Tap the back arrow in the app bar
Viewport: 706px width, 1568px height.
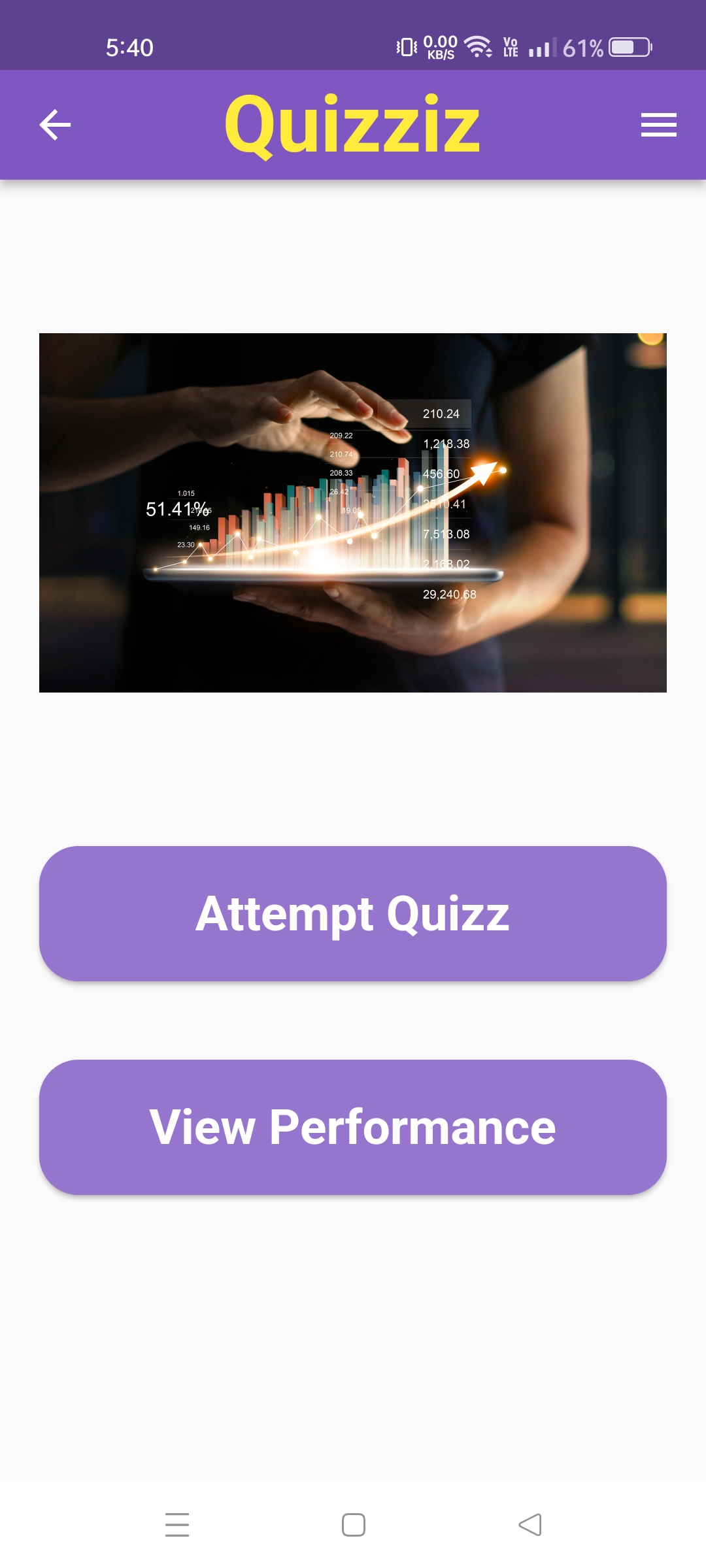(54, 125)
